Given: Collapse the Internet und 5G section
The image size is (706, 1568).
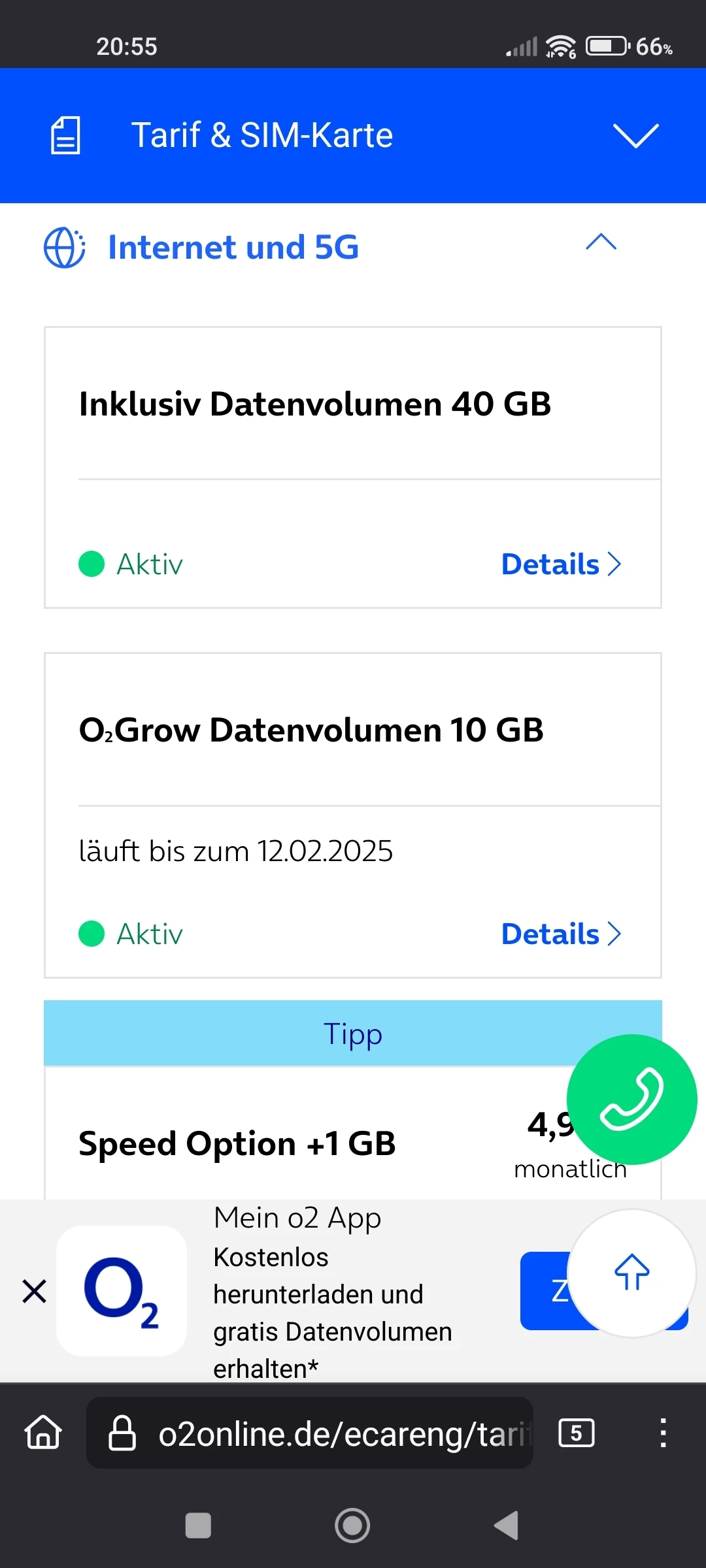Looking at the screenshot, I should [x=601, y=242].
